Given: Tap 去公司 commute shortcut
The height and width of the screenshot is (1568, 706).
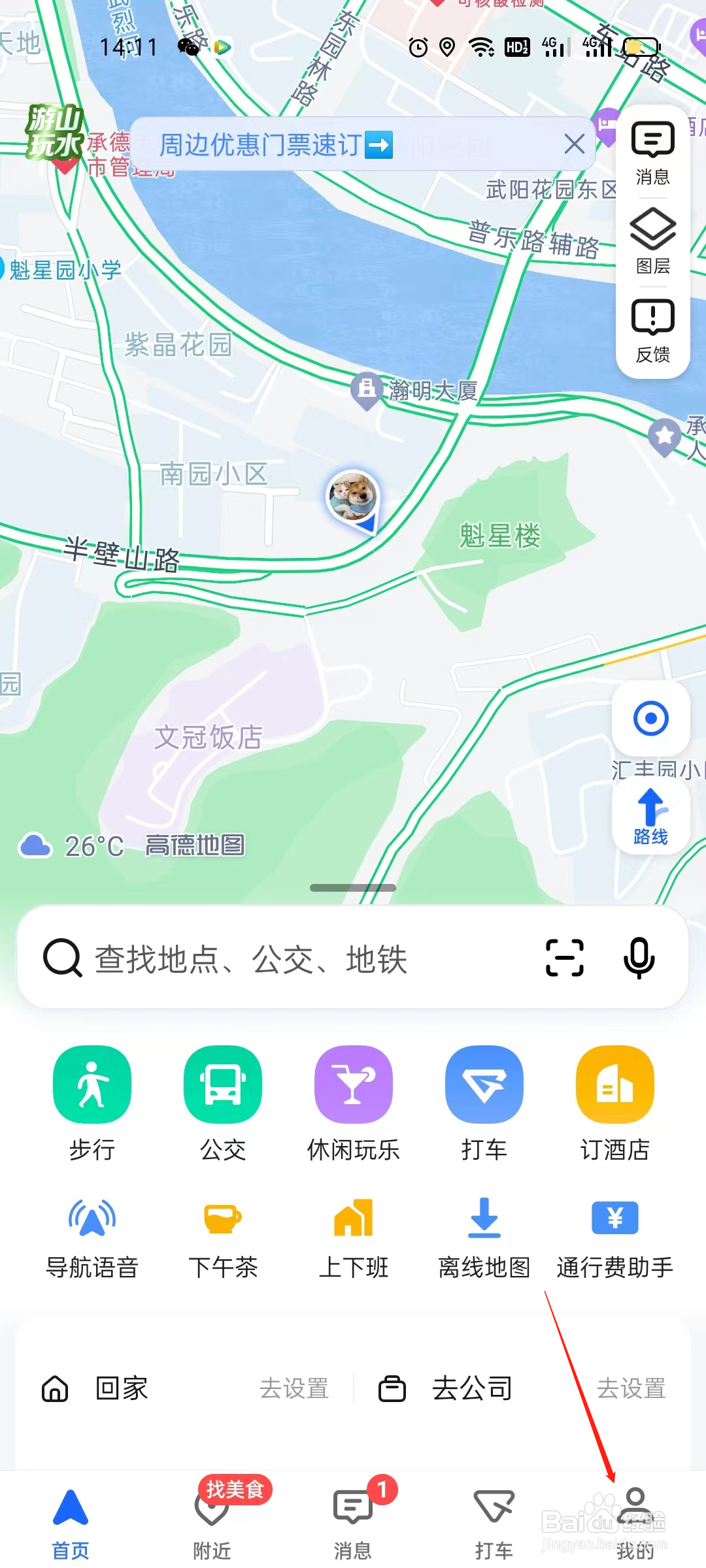Looking at the screenshot, I should pyautogui.click(x=473, y=1389).
